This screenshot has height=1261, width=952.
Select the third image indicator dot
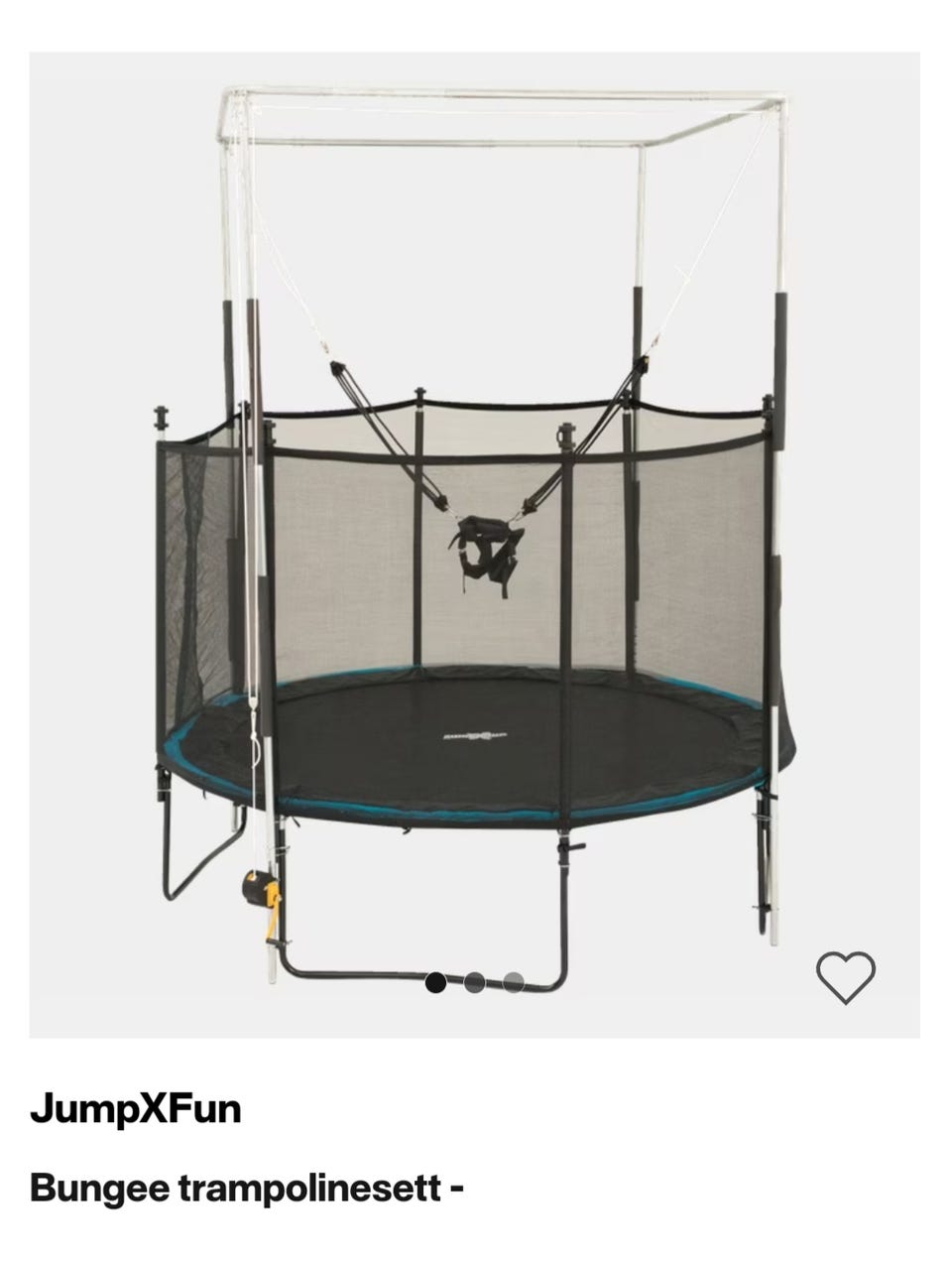pos(513,982)
